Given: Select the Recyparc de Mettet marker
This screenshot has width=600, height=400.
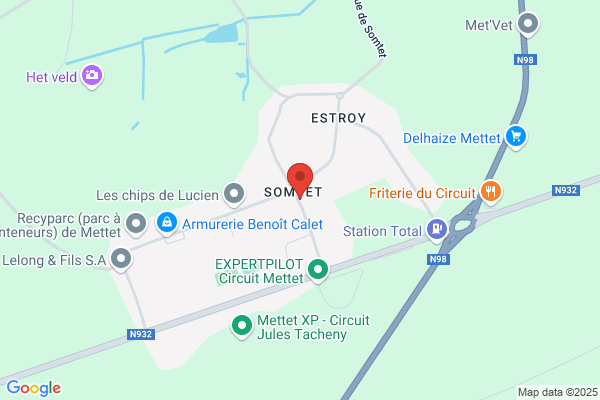Looking at the screenshot, I should pos(136,224).
